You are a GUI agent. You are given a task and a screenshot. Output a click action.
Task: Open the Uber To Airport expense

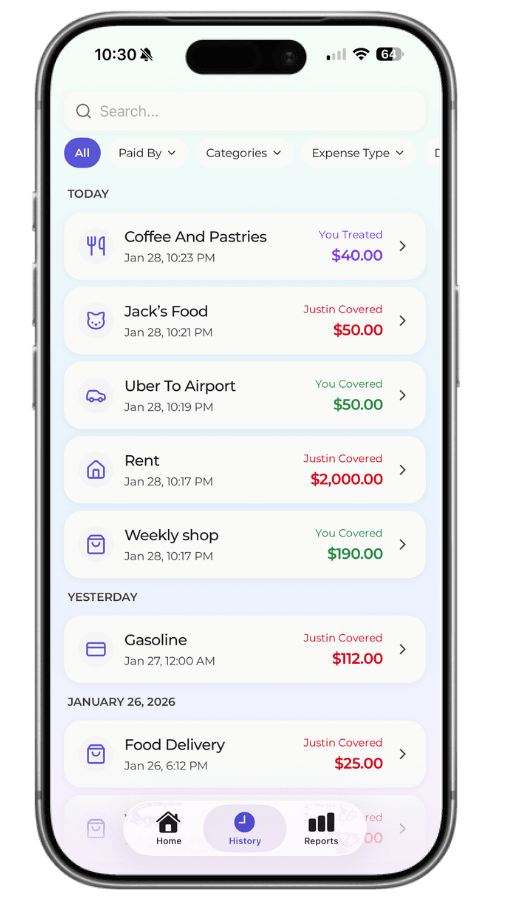click(245, 395)
